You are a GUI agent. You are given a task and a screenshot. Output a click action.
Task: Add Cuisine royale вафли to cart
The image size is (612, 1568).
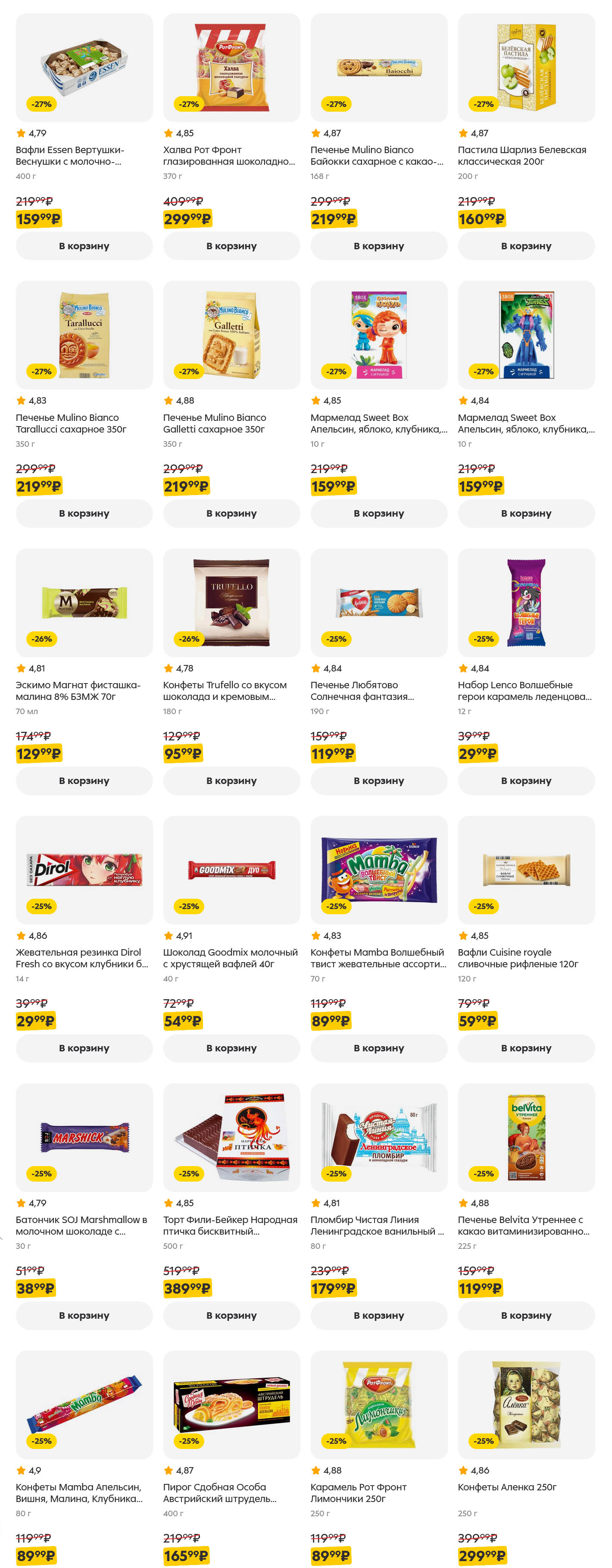pyautogui.click(x=526, y=1047)
